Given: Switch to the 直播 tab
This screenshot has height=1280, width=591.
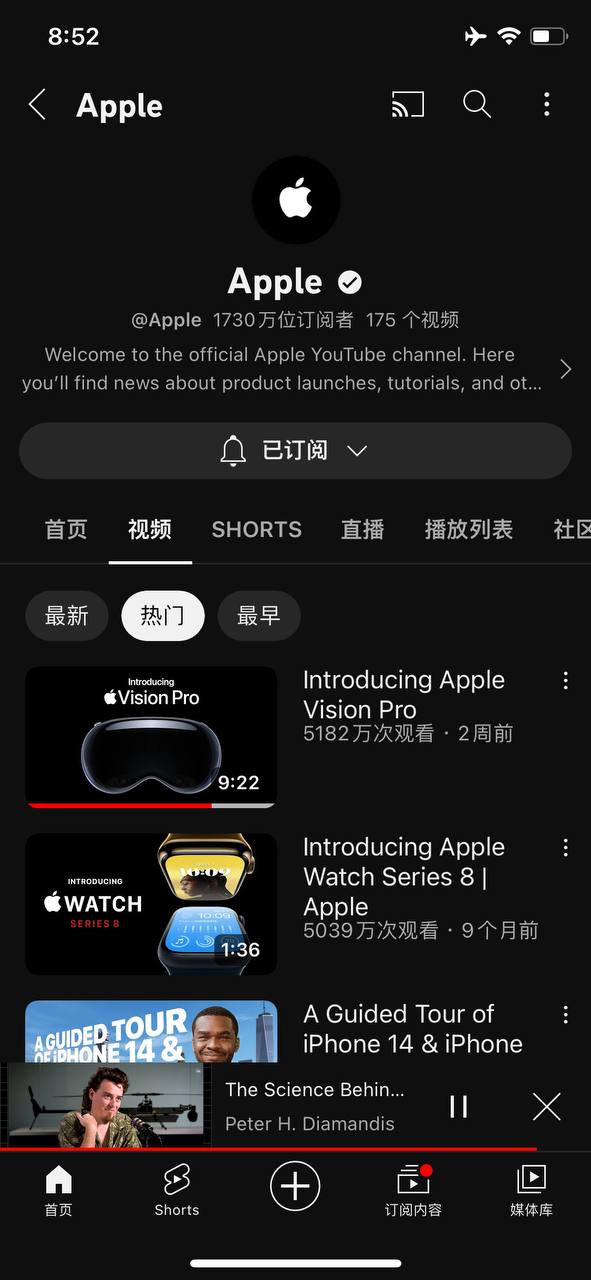Looking at the screenshot, I should coord(362,529).
